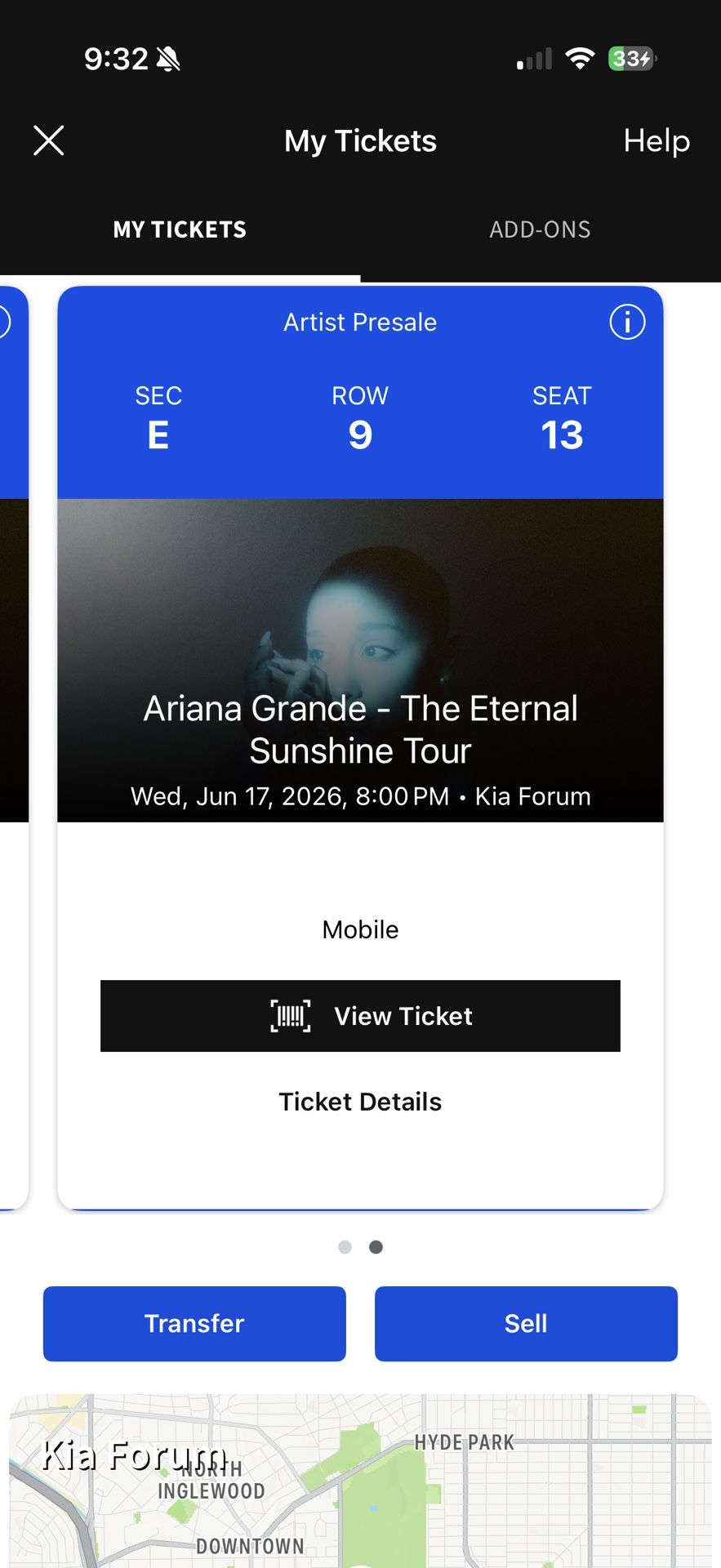Image resolution: width=721 pixels, height=1568 pixels.
Task: Open Help from the top bar
Action: coord(656,140)
